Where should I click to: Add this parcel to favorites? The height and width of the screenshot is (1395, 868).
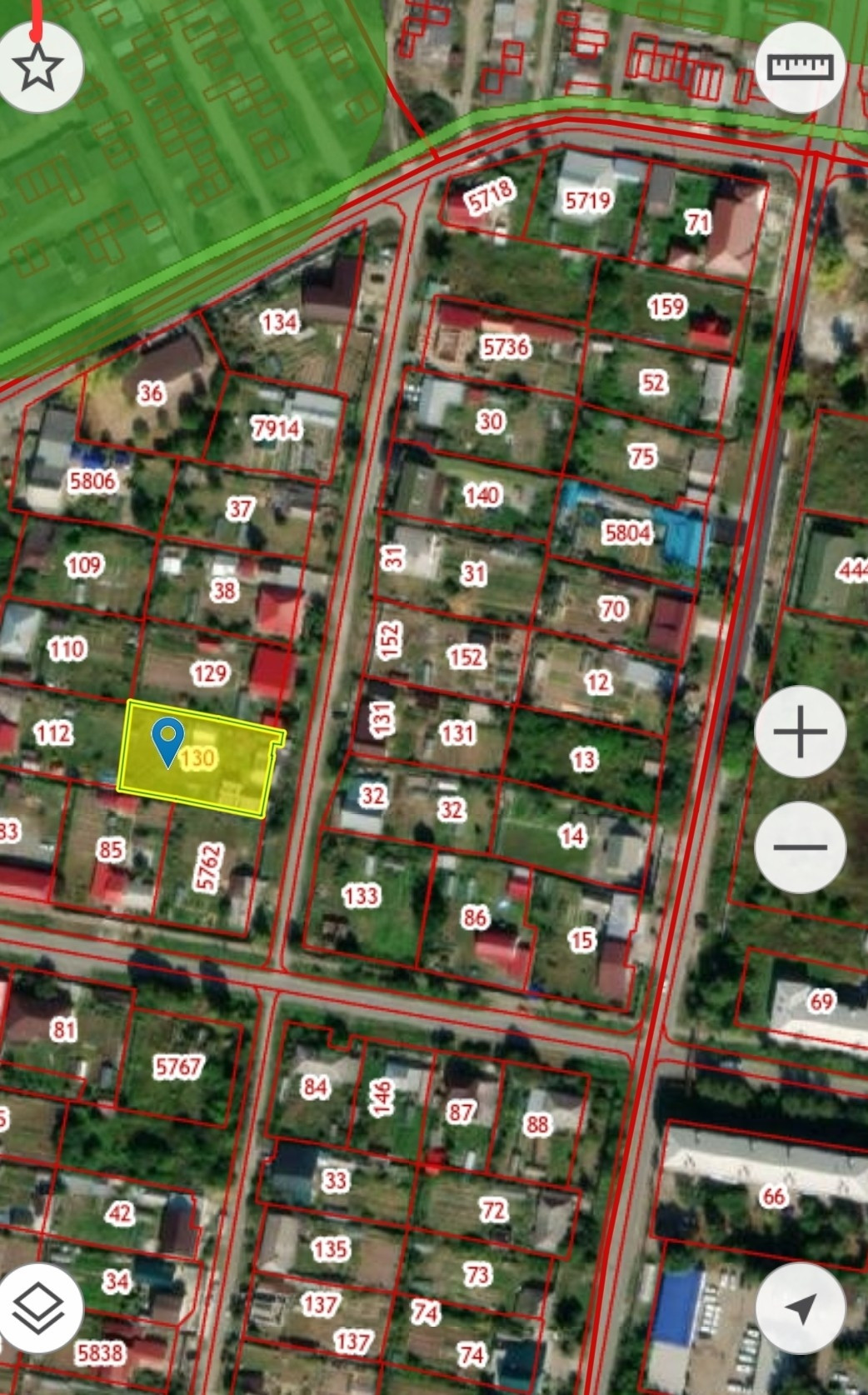(38, 67)
